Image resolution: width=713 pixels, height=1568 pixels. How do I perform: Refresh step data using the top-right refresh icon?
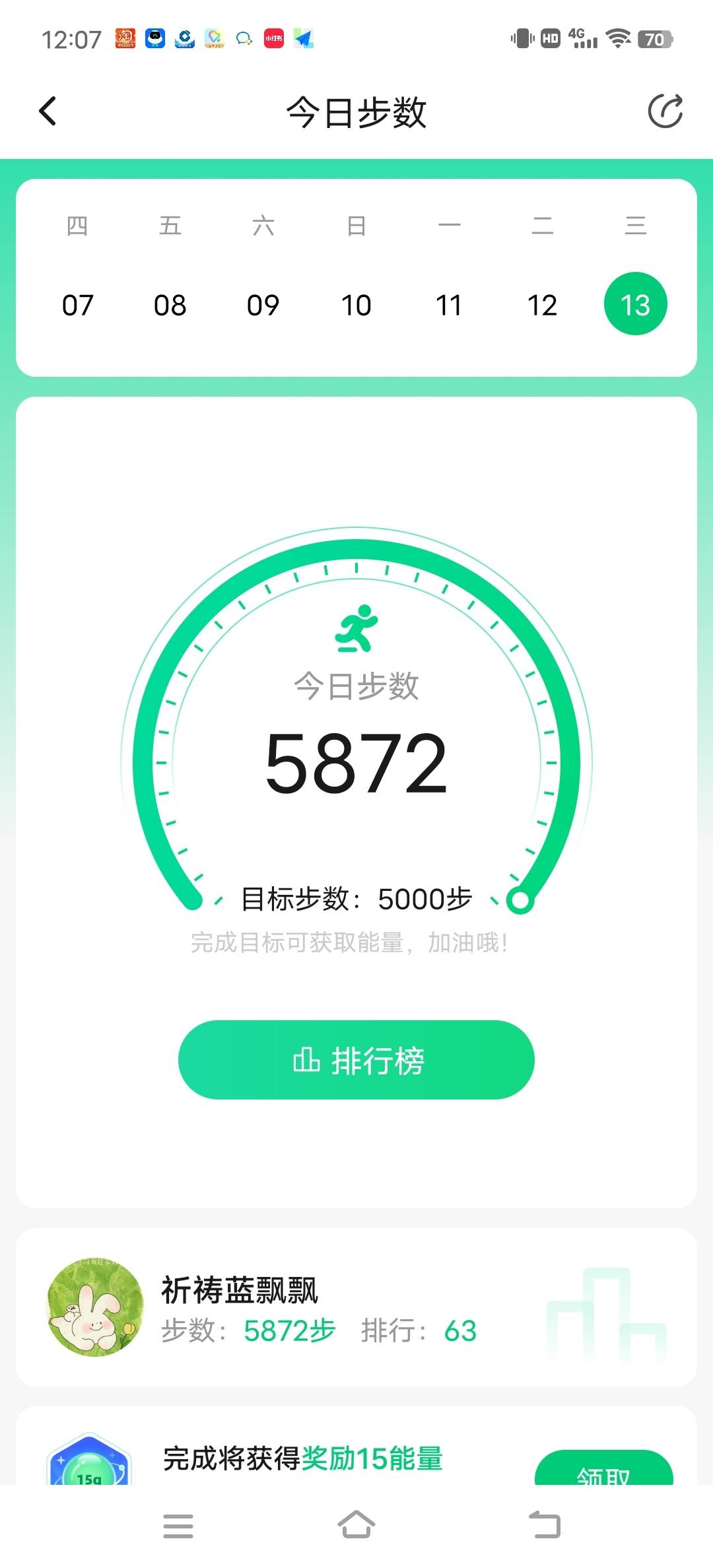point(665,111)
